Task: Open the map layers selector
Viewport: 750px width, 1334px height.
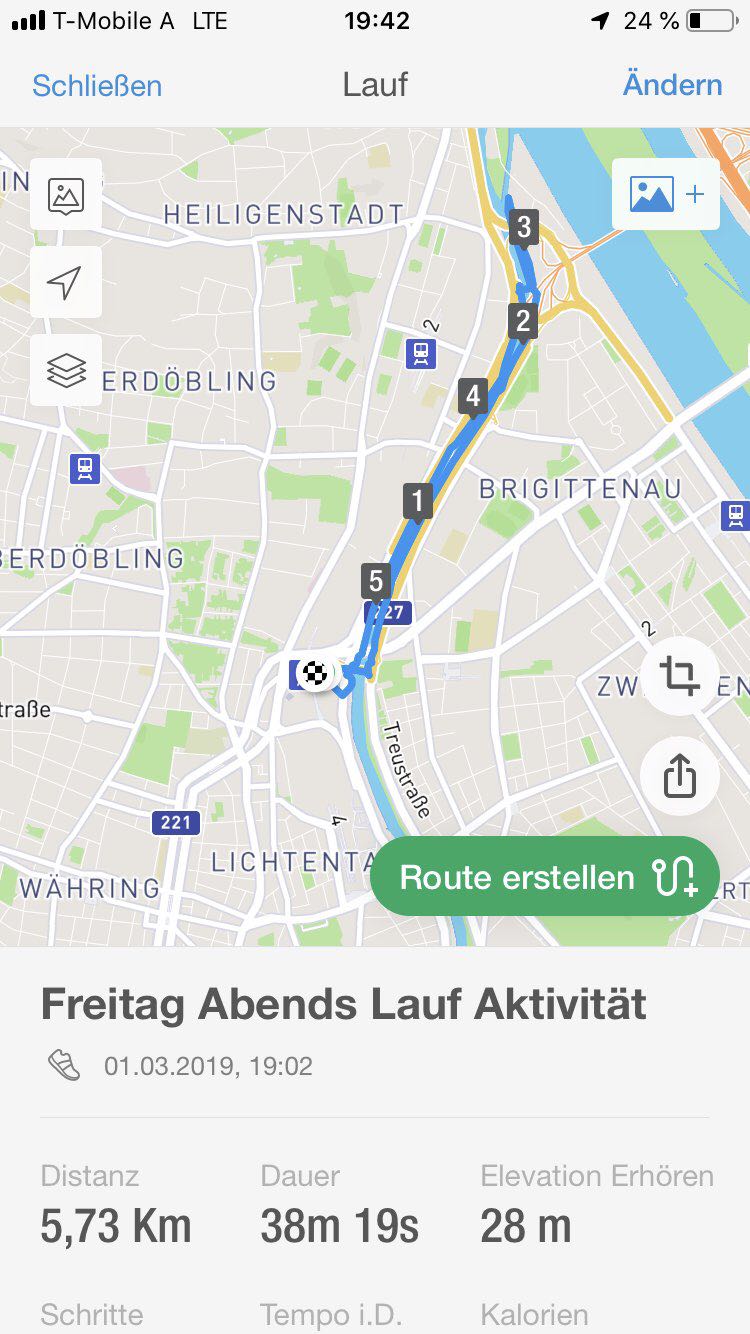Action: tap(66, 371)
